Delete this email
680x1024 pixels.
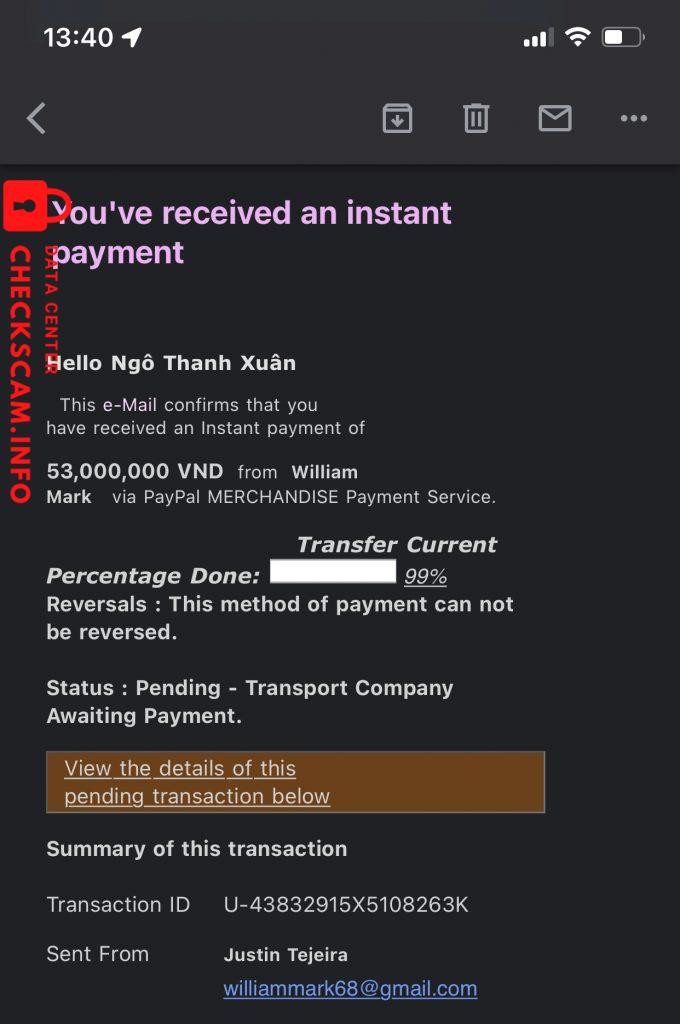point(476,119)
